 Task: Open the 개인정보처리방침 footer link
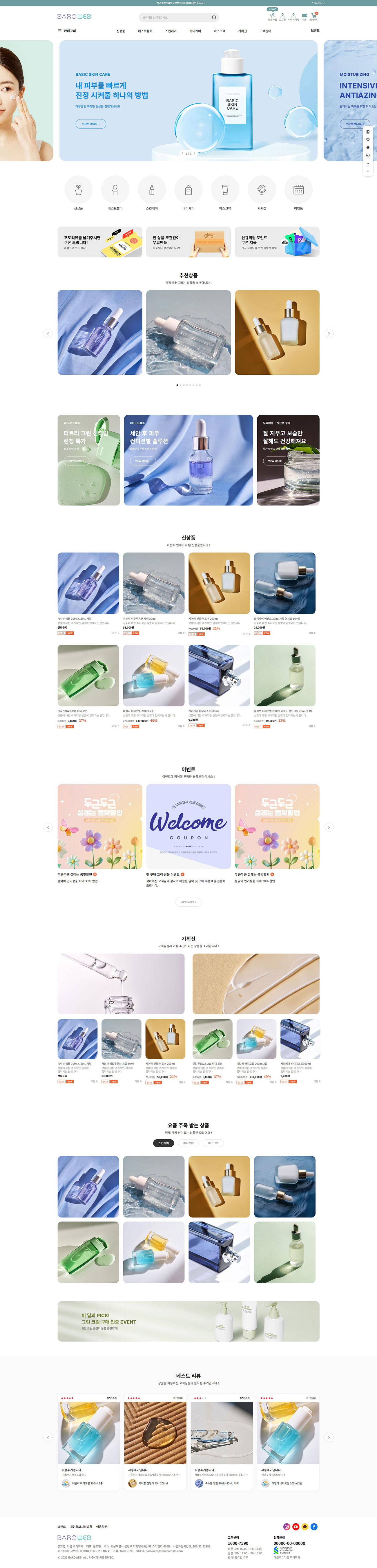pos(81,1527)
